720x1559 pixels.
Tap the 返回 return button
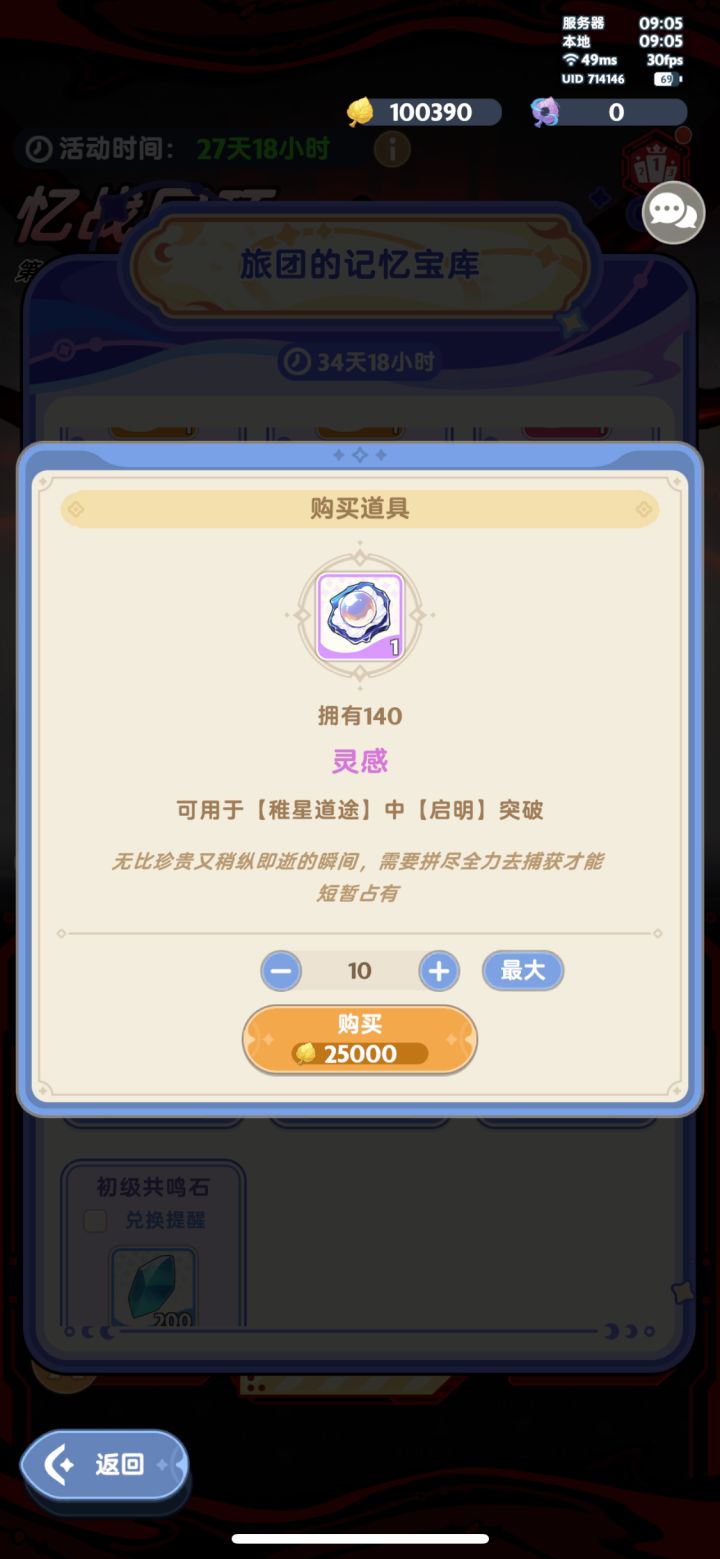pyautogui.click(x=103, y=1464)
